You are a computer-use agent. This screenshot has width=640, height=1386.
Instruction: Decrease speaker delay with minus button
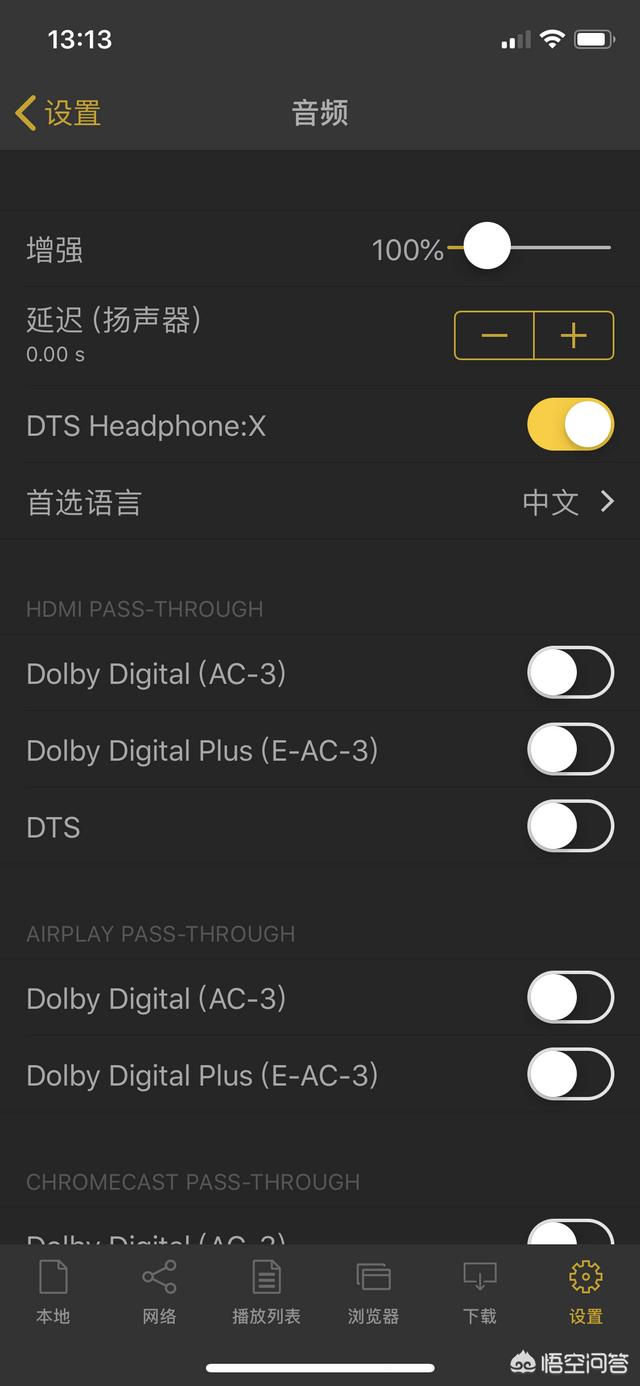coord(495,335)
